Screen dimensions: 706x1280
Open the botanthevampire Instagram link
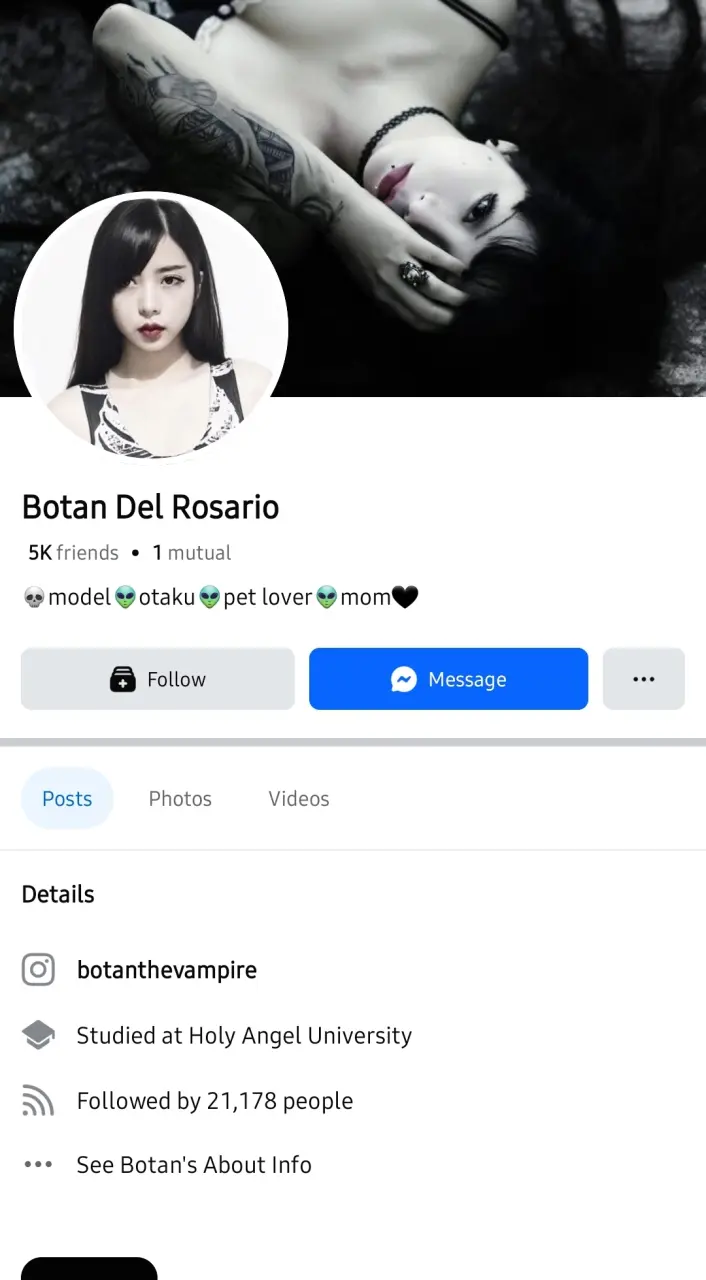167,970
